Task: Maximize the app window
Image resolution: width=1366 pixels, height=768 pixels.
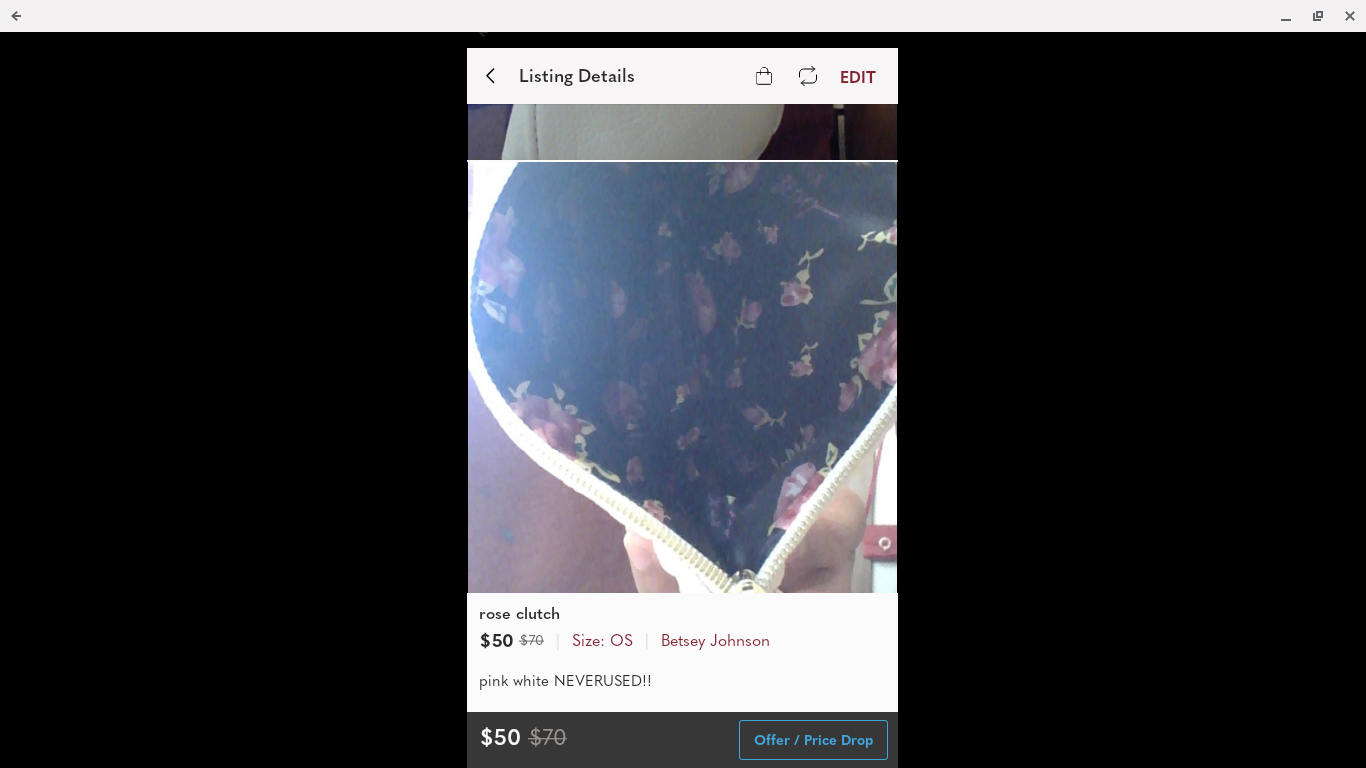Action: [x=1318, y=16]
